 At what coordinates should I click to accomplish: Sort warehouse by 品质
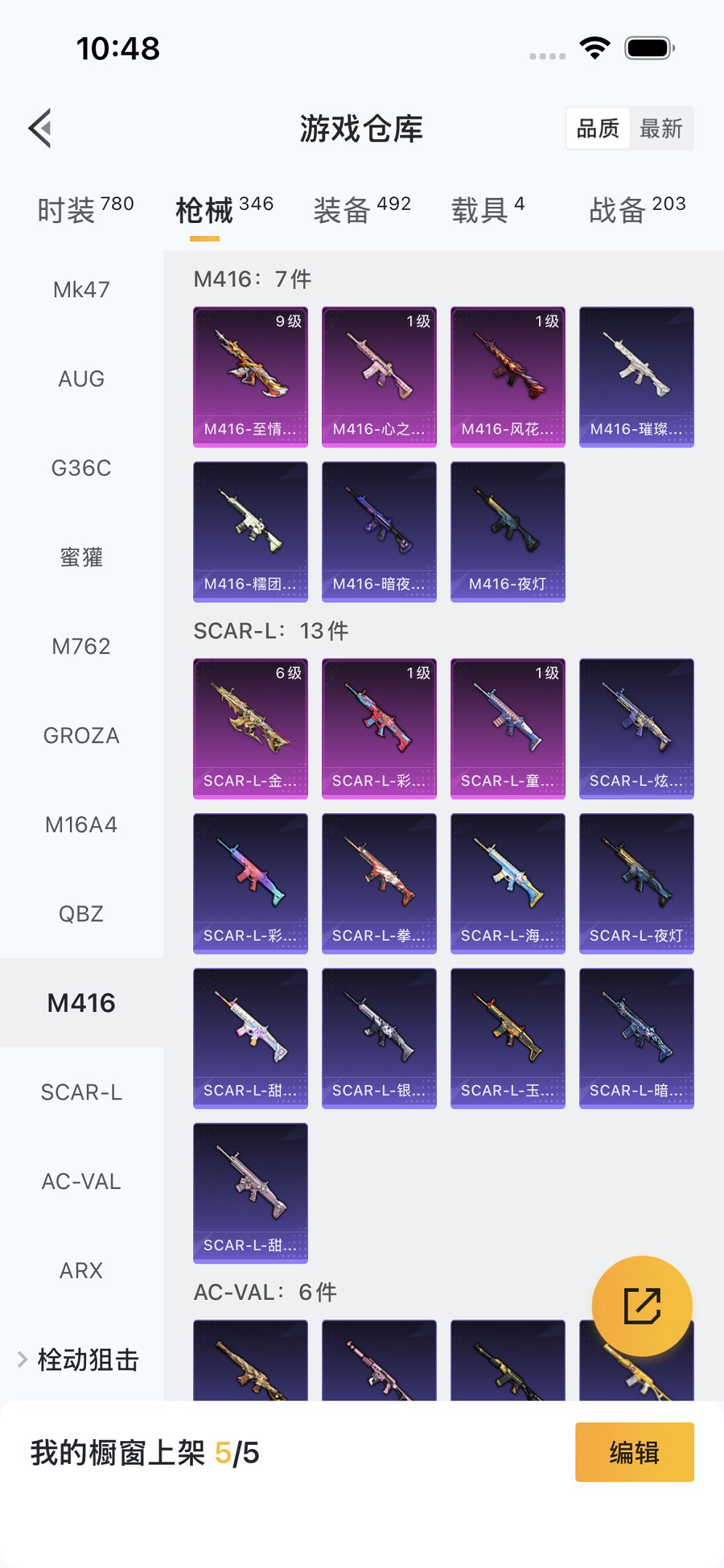coord(597,128)
